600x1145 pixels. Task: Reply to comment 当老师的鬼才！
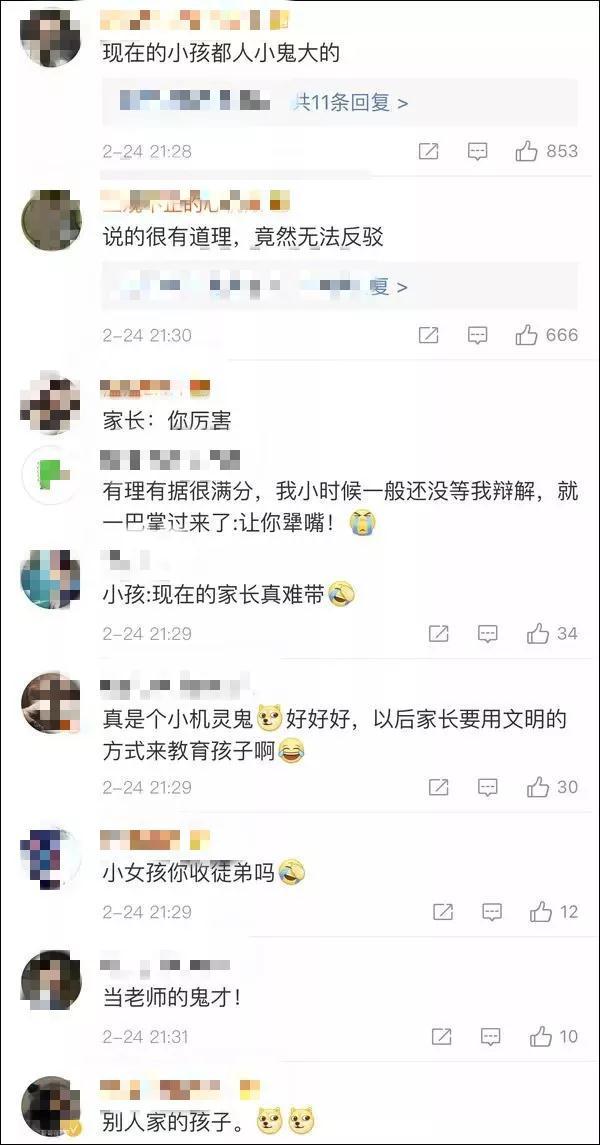(x=492, y=1036)
